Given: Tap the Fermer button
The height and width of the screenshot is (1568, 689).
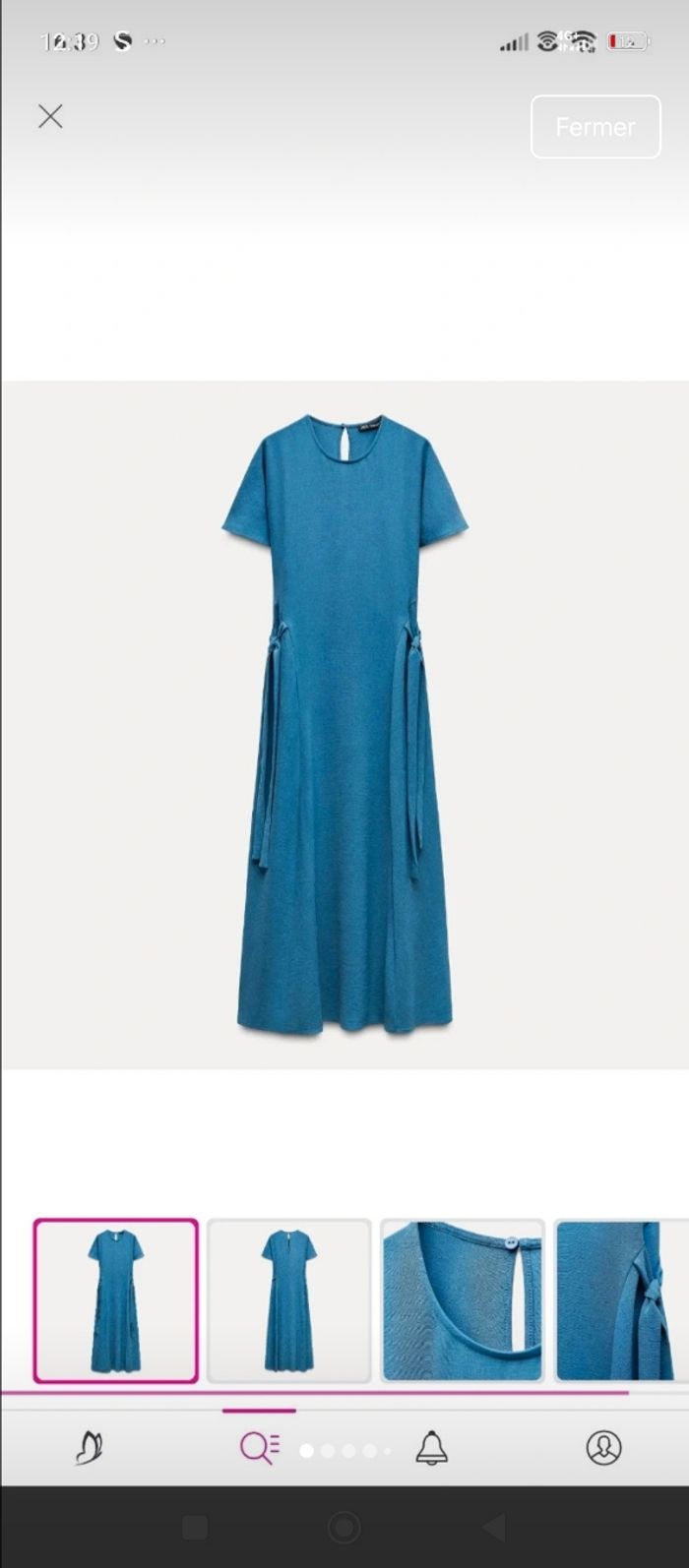Looking at the screenshot, I should (595, 127).
